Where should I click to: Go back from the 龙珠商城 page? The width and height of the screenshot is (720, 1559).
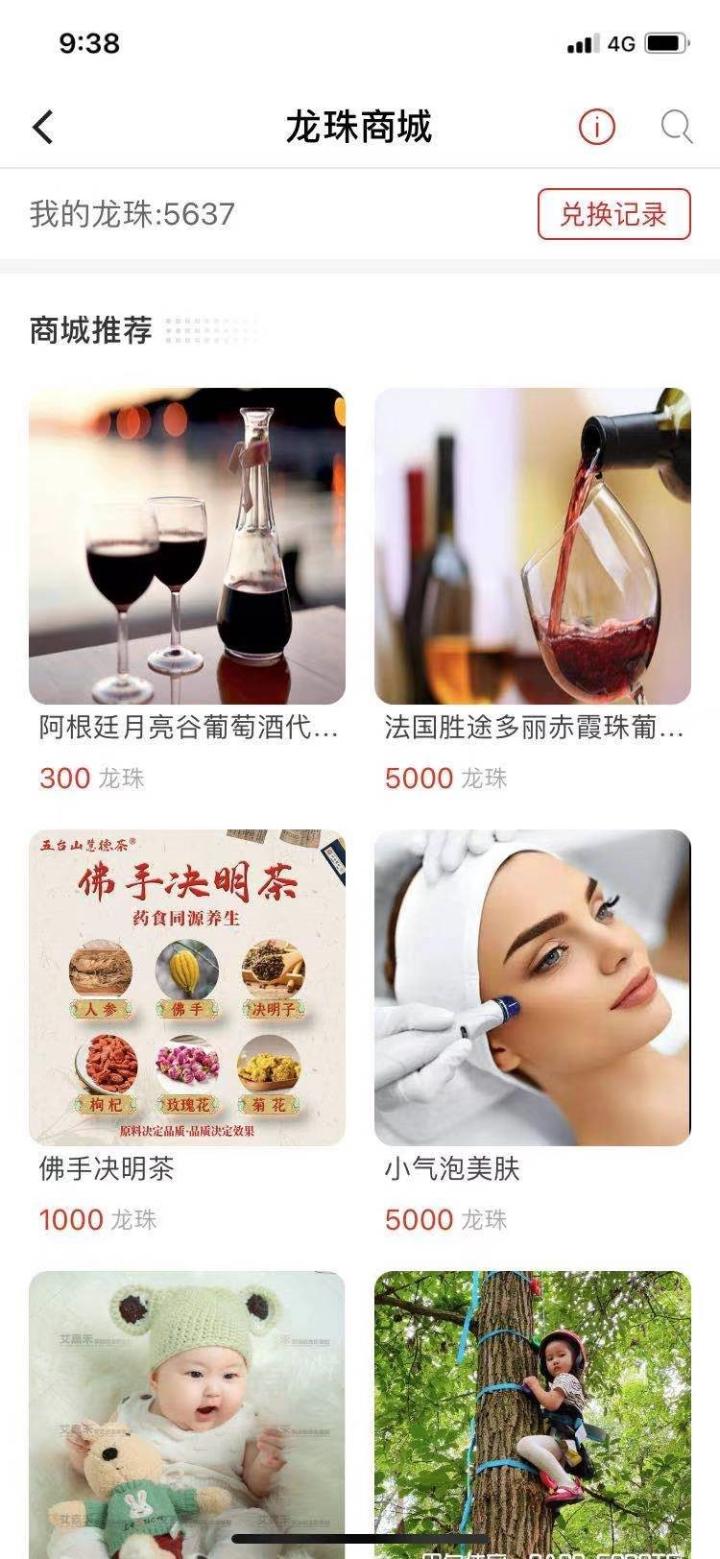coord(43,128)
